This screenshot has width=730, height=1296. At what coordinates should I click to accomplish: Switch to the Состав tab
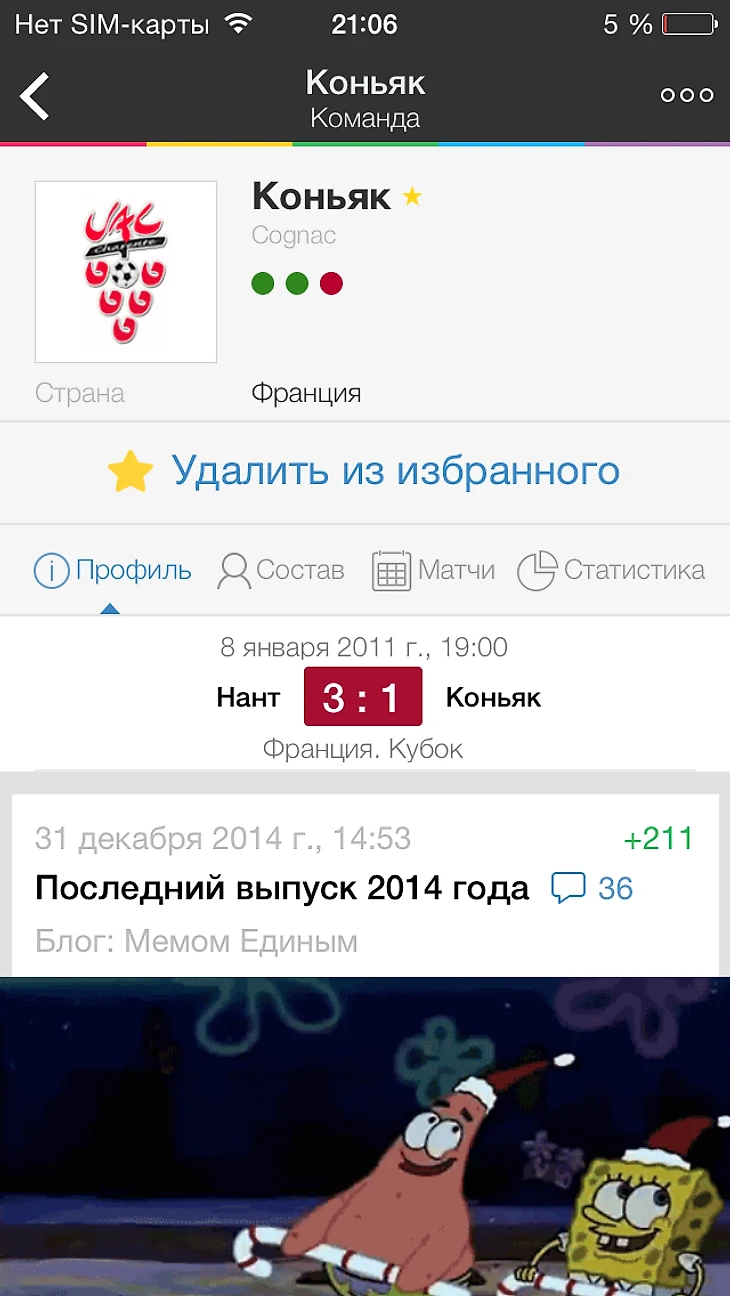281,571
